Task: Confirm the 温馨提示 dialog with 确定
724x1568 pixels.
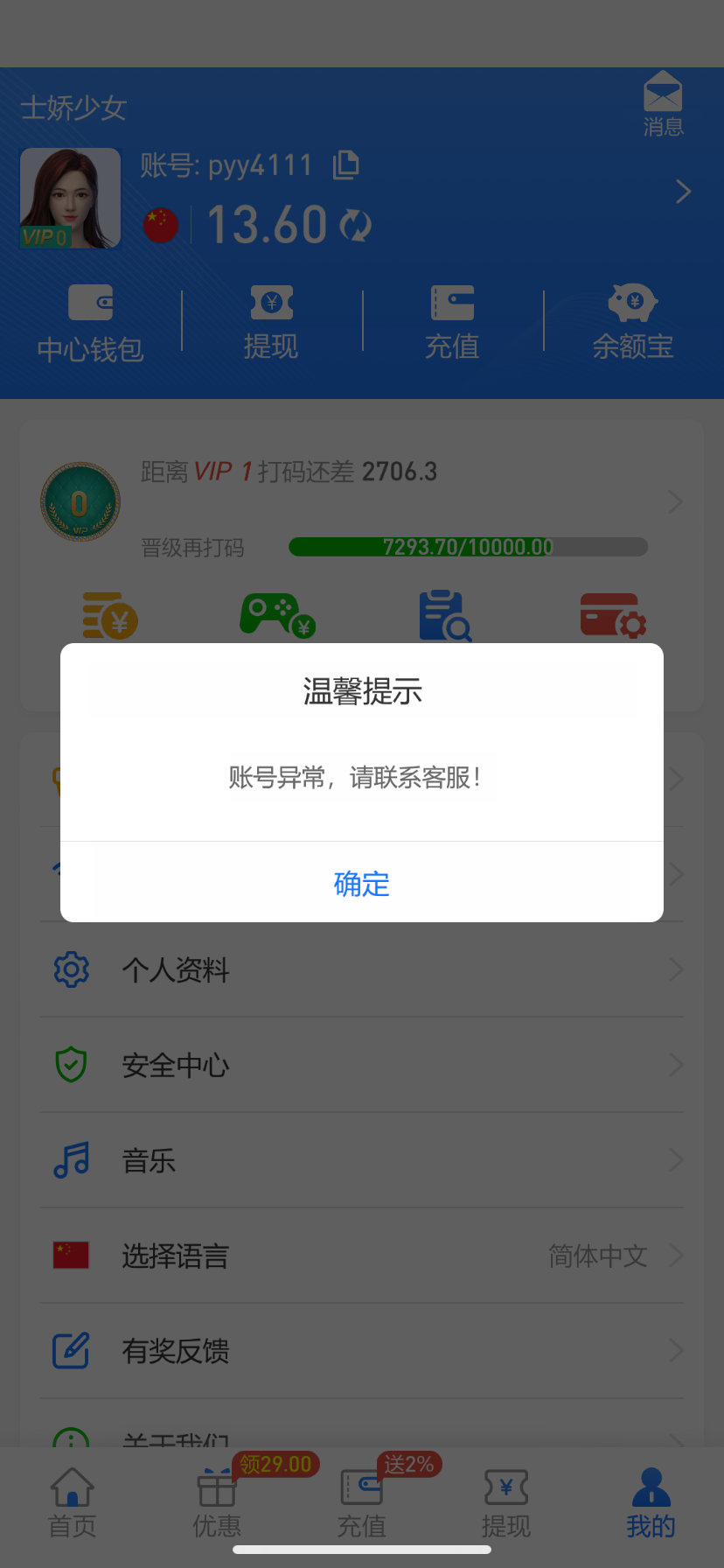Action: click(361, 884)
